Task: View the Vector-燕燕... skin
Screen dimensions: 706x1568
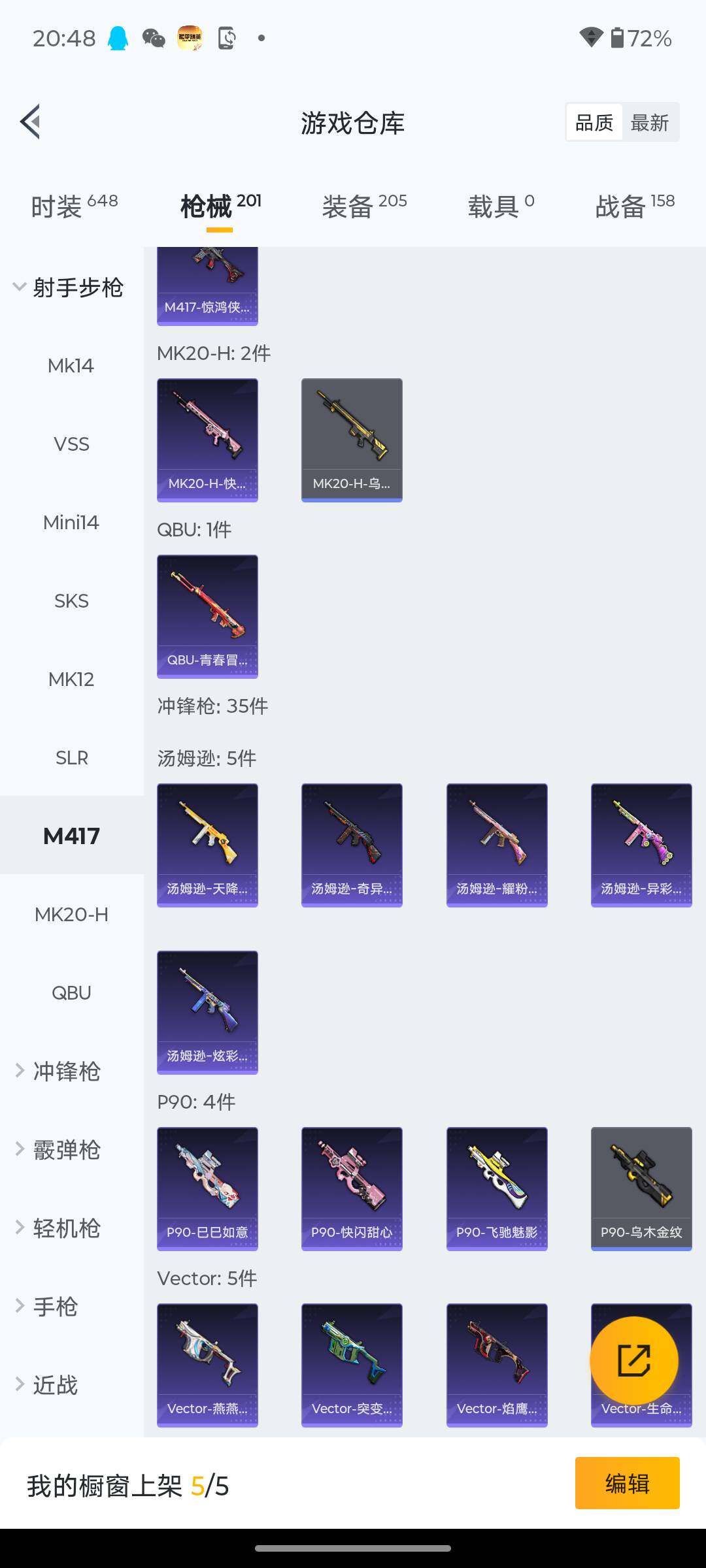Action: (x=207, y=1365)
